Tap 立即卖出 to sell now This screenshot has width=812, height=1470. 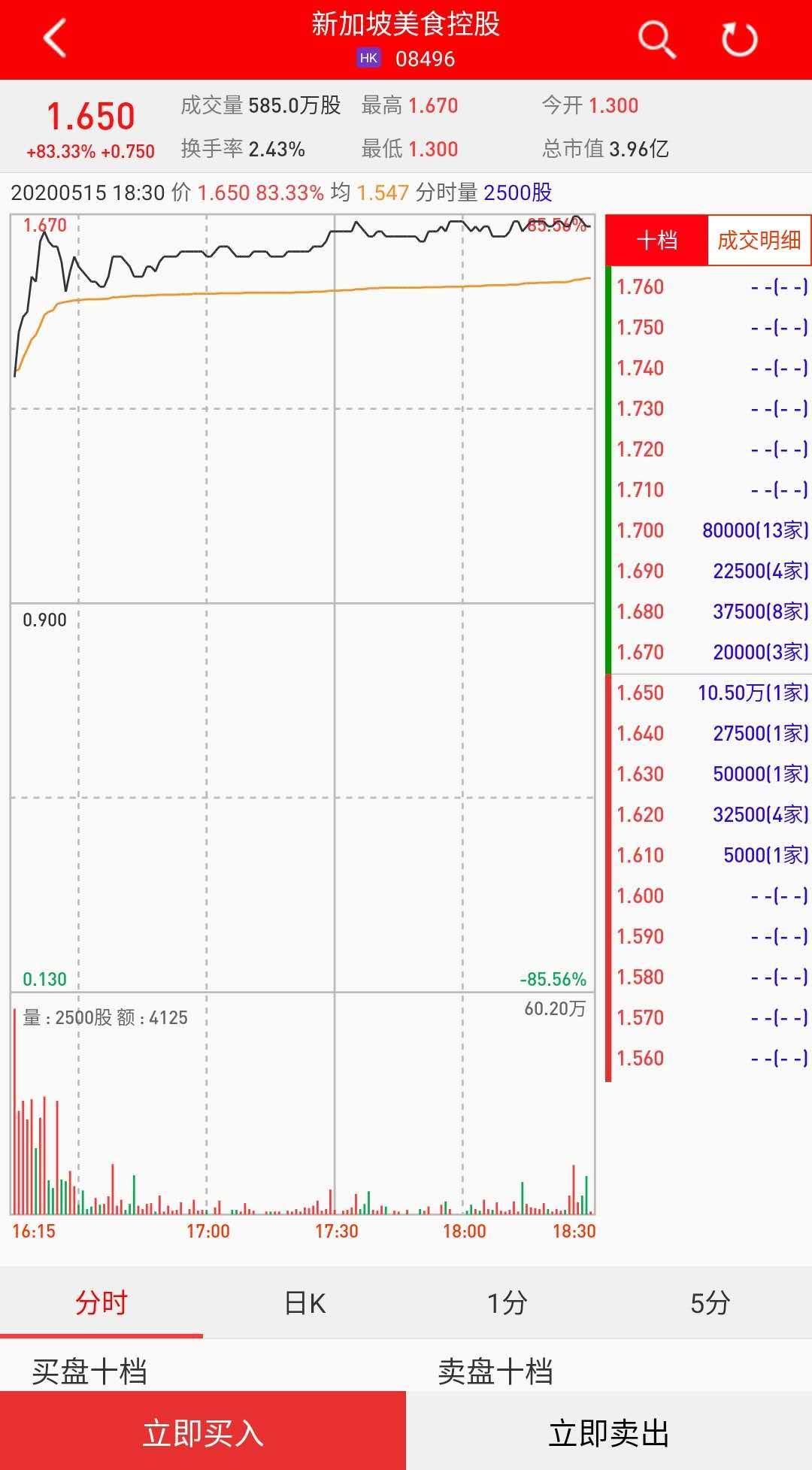click(609, 1432)
